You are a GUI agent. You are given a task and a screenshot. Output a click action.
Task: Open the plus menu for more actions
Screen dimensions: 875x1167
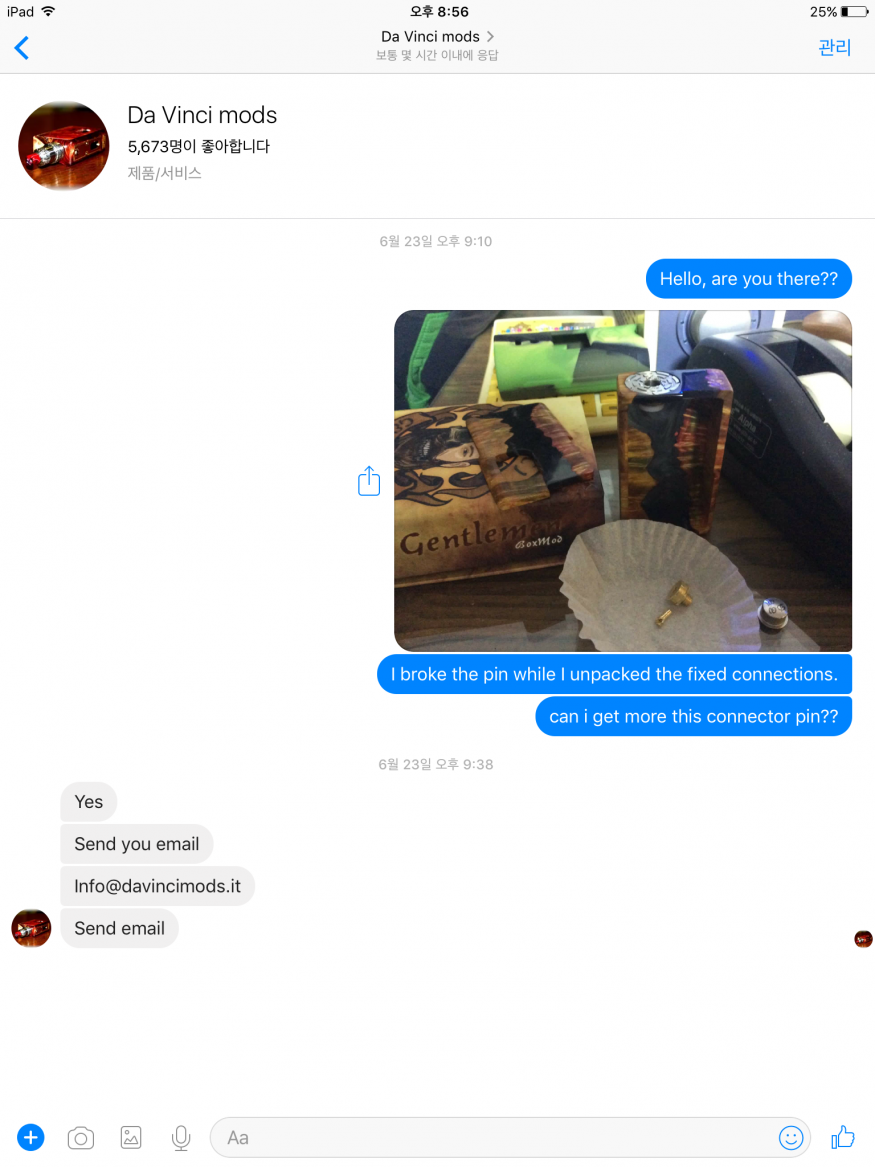31,1137
